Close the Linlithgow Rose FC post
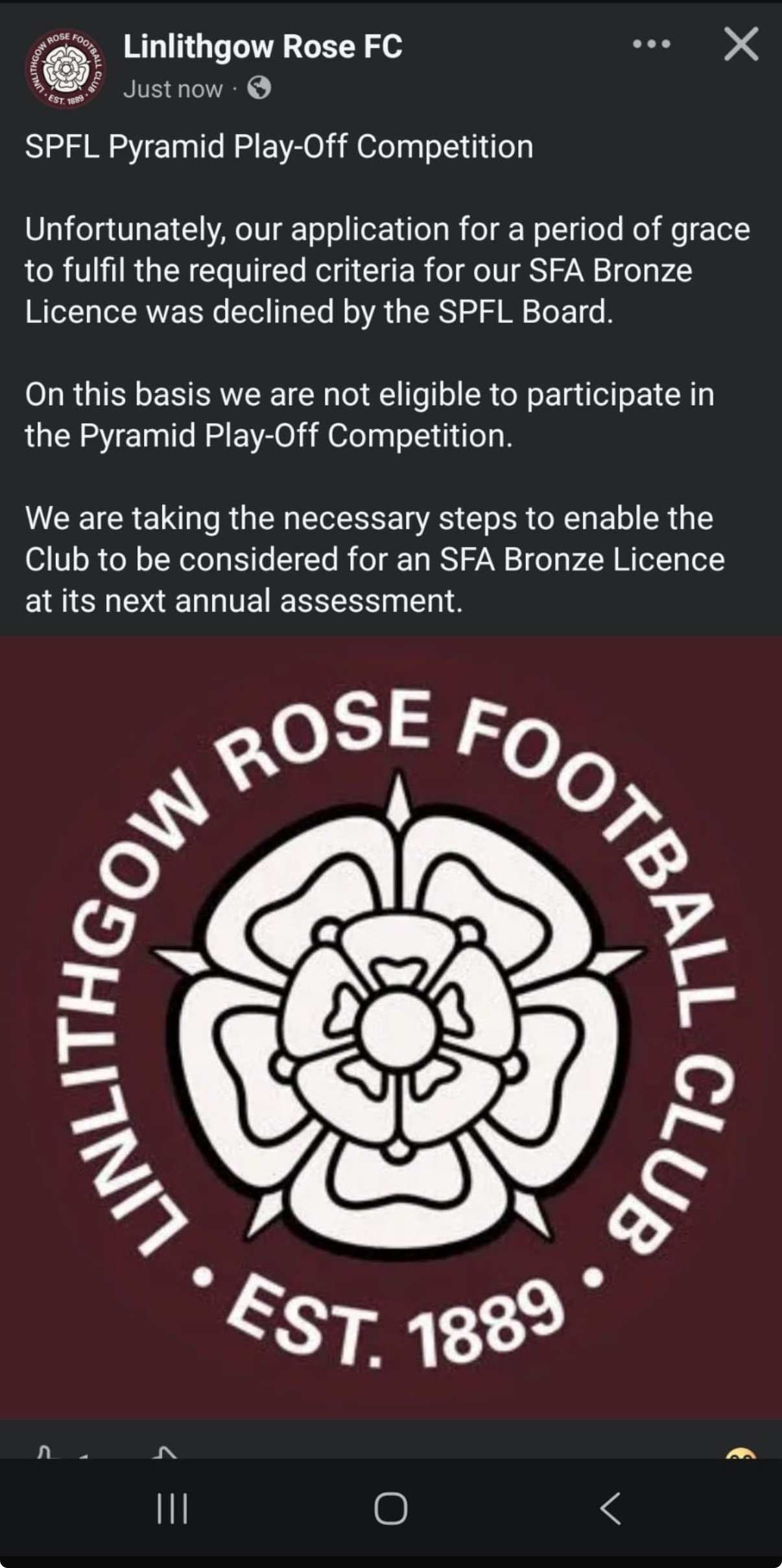 point(741,46)
